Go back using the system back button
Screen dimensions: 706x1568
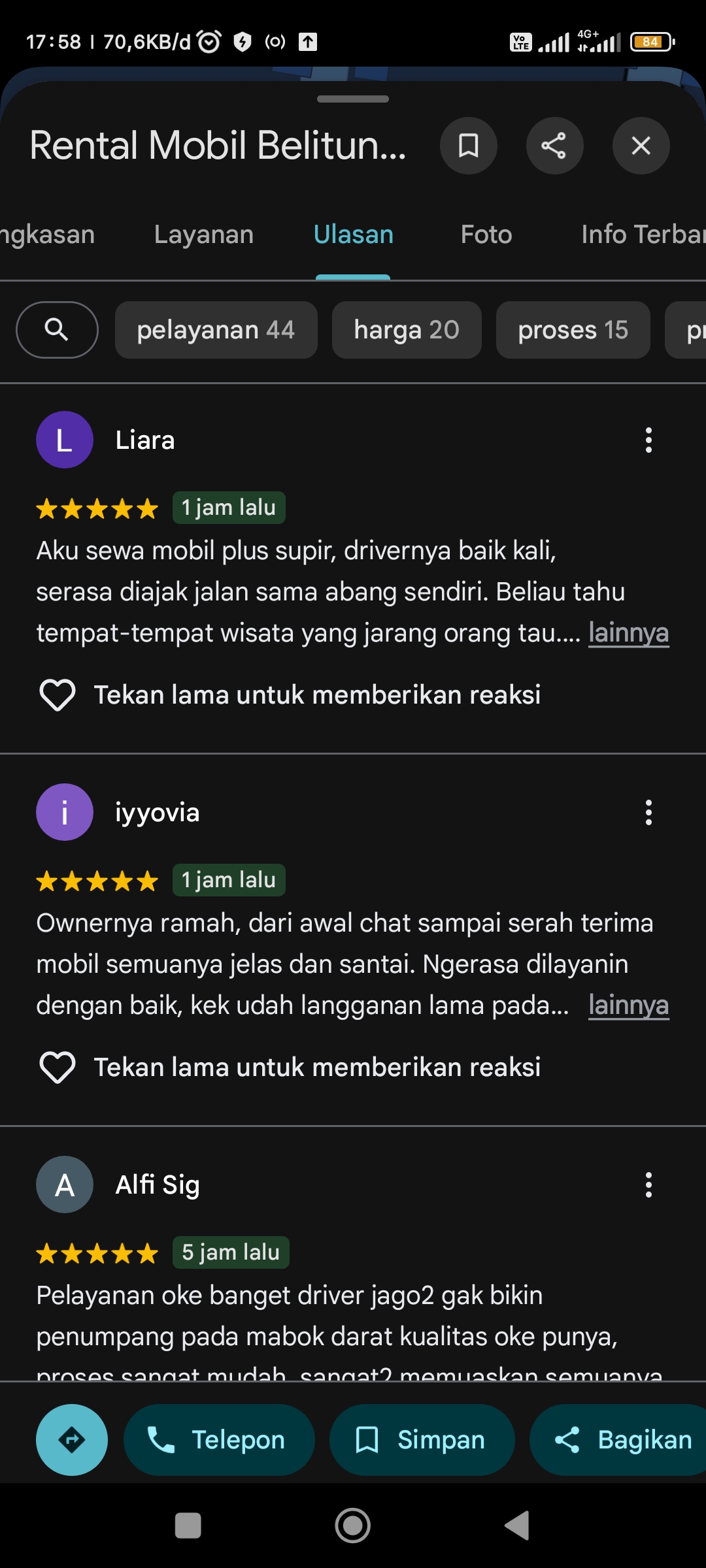click(517, 1526)
